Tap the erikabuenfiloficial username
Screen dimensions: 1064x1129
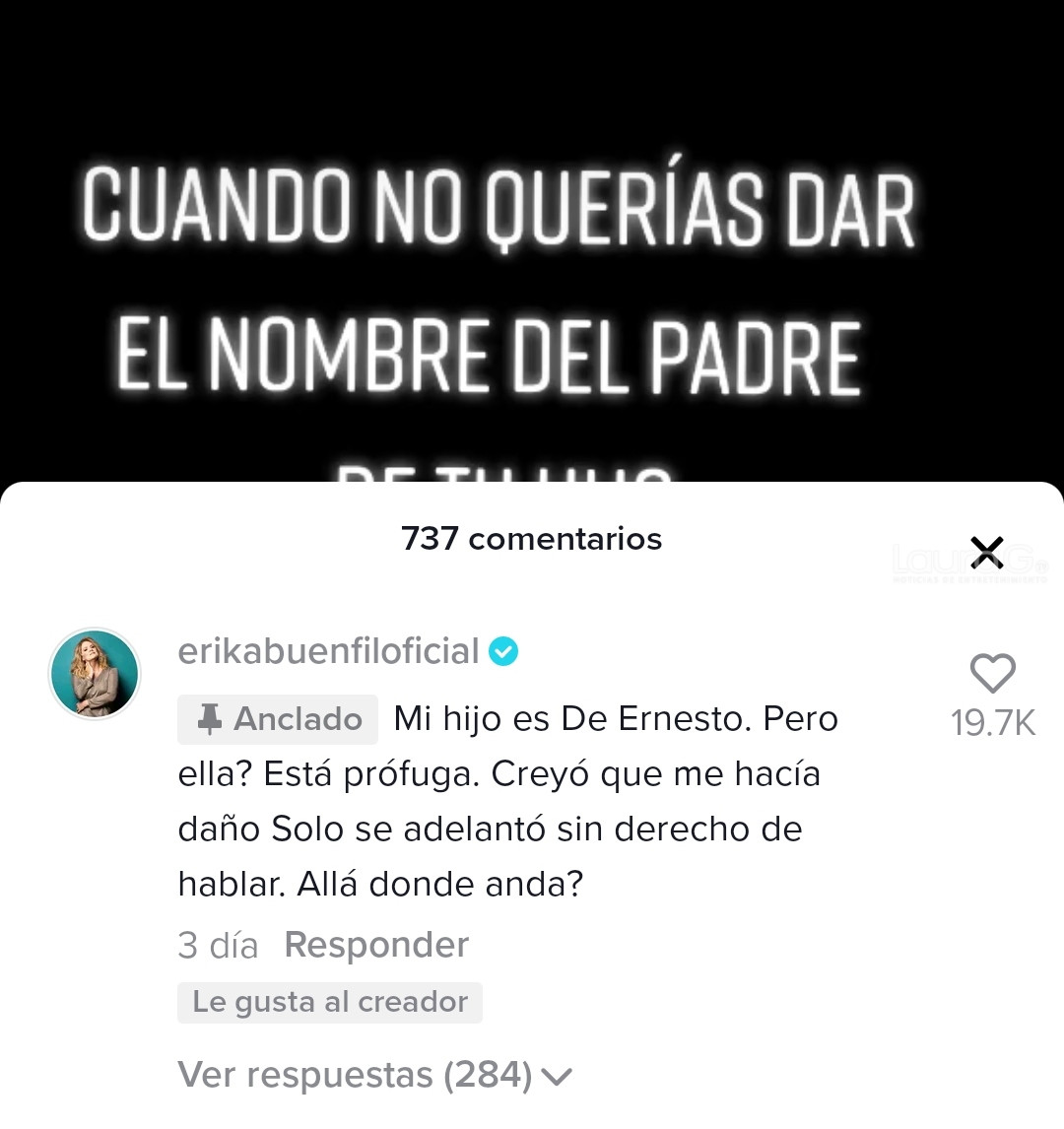(x=328, y=651)
